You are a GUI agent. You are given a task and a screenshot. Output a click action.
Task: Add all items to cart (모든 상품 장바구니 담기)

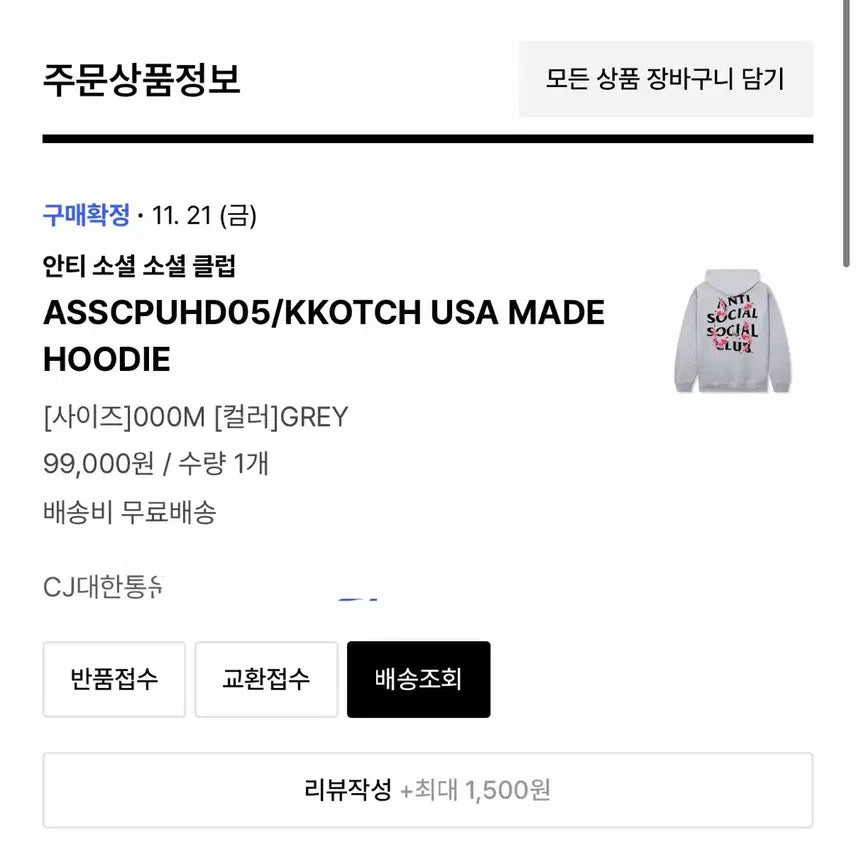(x=665, y=79)
